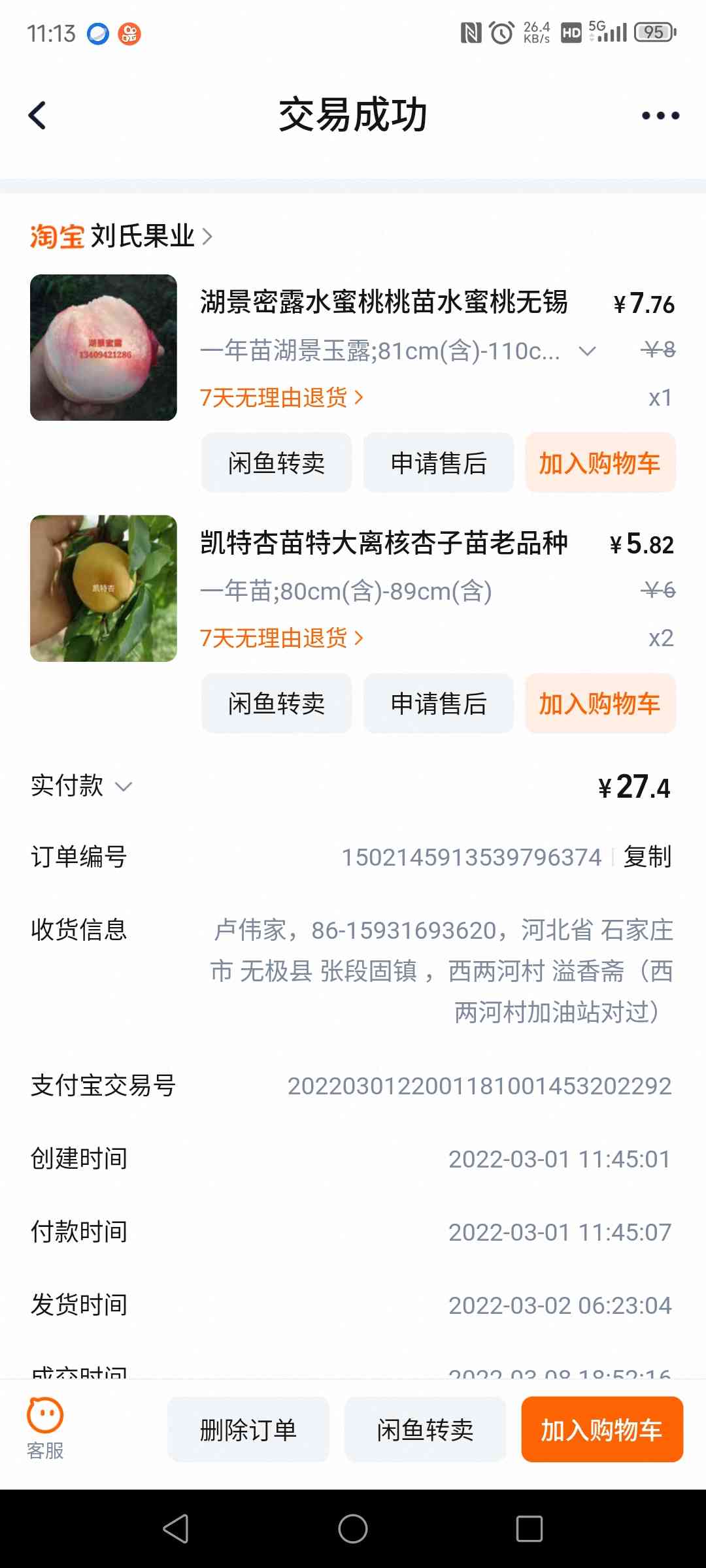This screenshot has height=1568, width=706.
Task: Add the 凯特杏苗 item to cart
Action: pos(600,704)
